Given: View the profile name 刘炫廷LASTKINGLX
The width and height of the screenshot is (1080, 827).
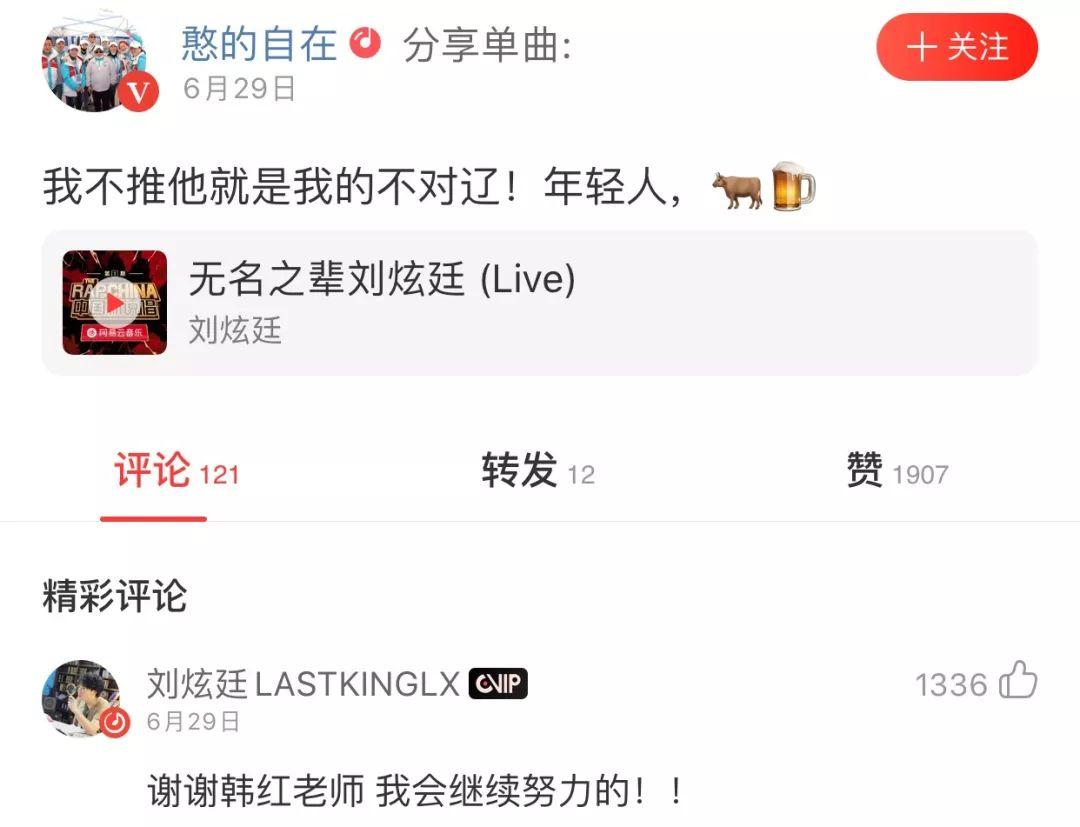Looking at the screenshot, I should (x=302, y=684).
